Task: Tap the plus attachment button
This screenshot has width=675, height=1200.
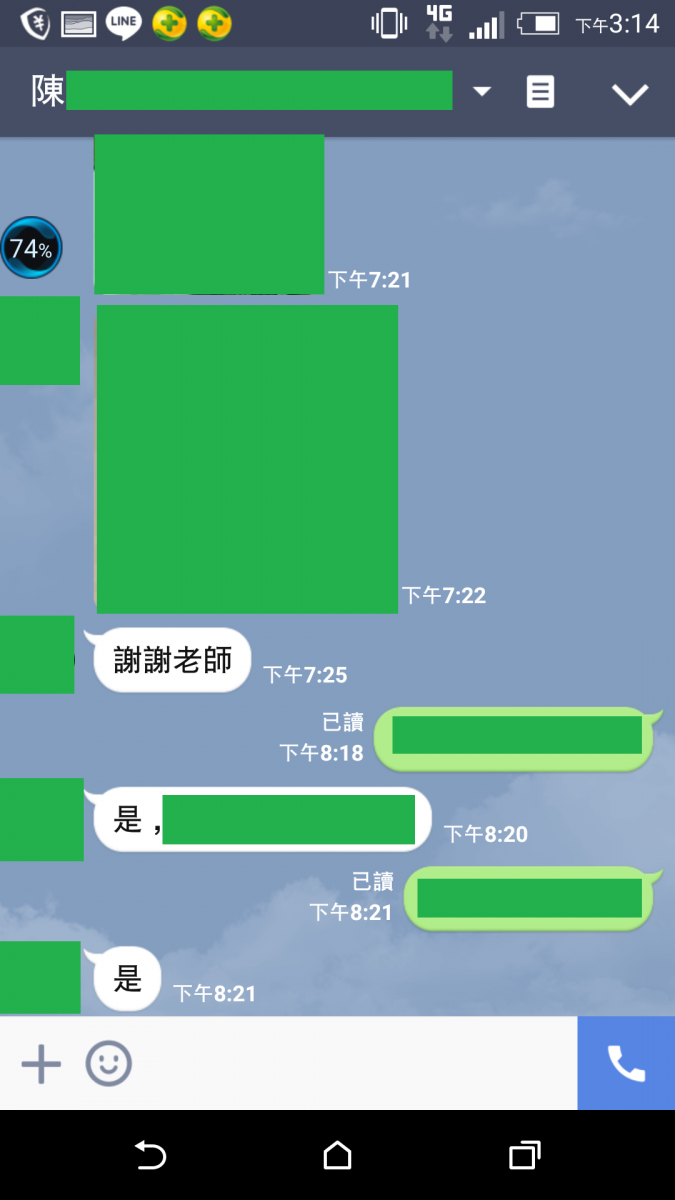Action: click(41, 1064)
